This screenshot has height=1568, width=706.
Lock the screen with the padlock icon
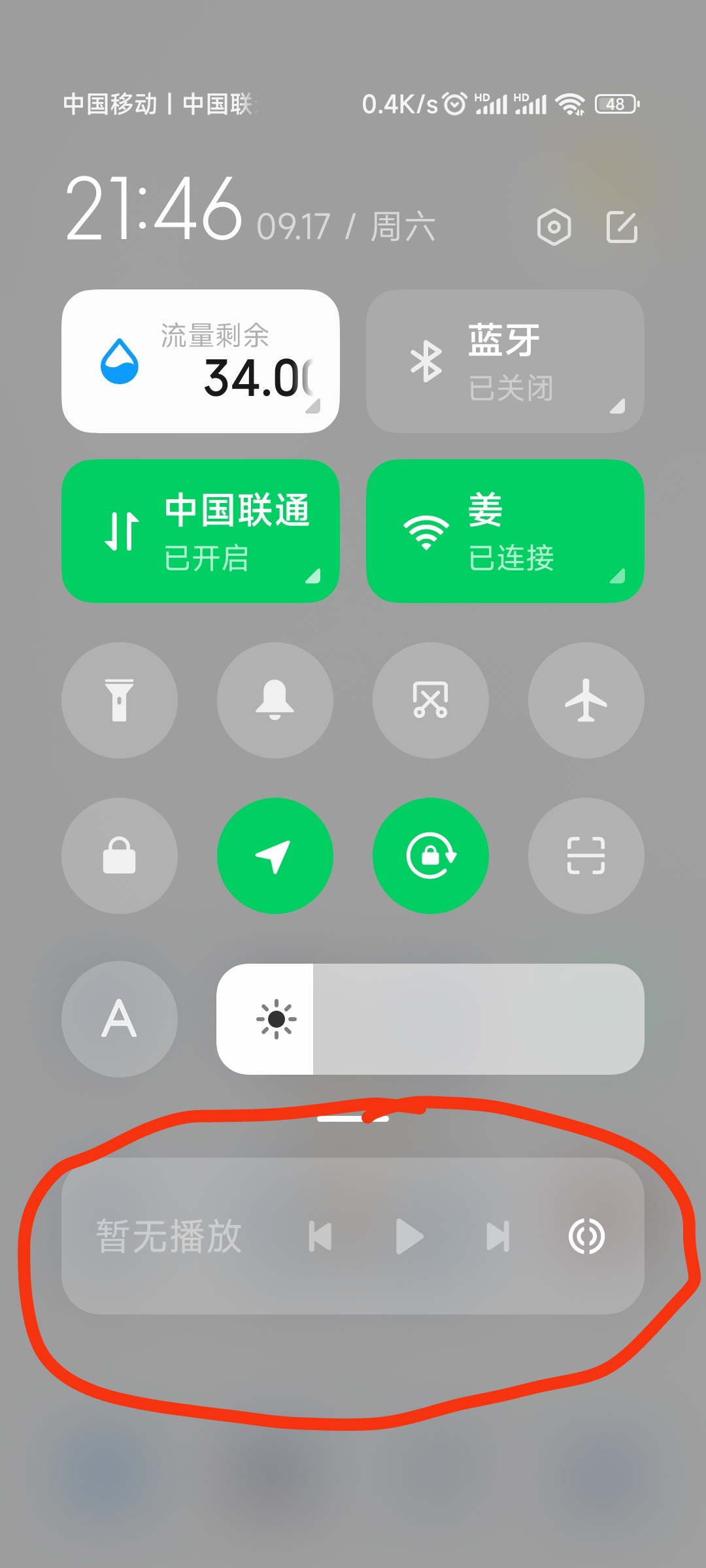click(120, 856)
